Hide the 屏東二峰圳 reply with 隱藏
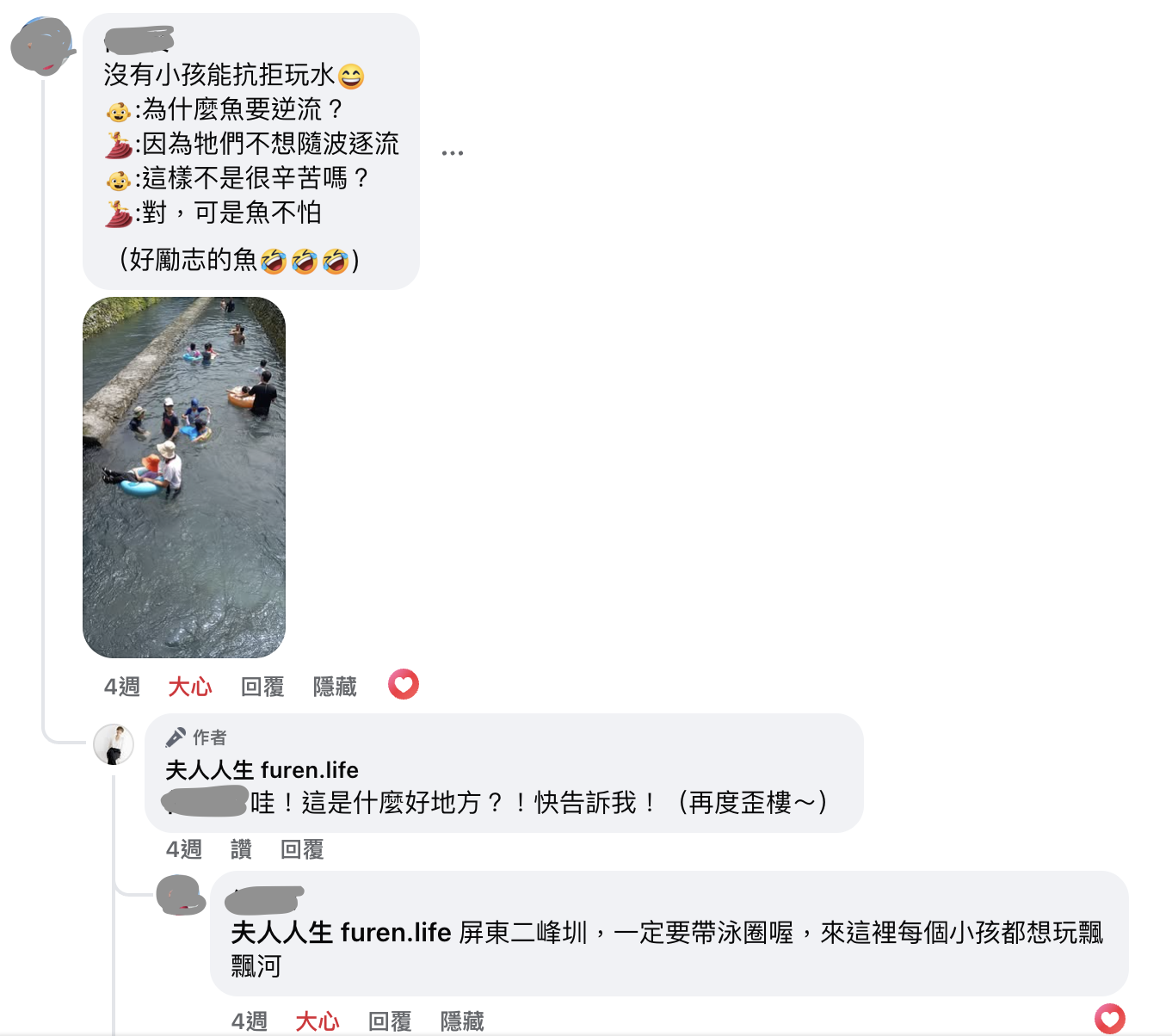Viewport: 1172px width, 1036px height. pyautogui.click(x=462, y=1021)
